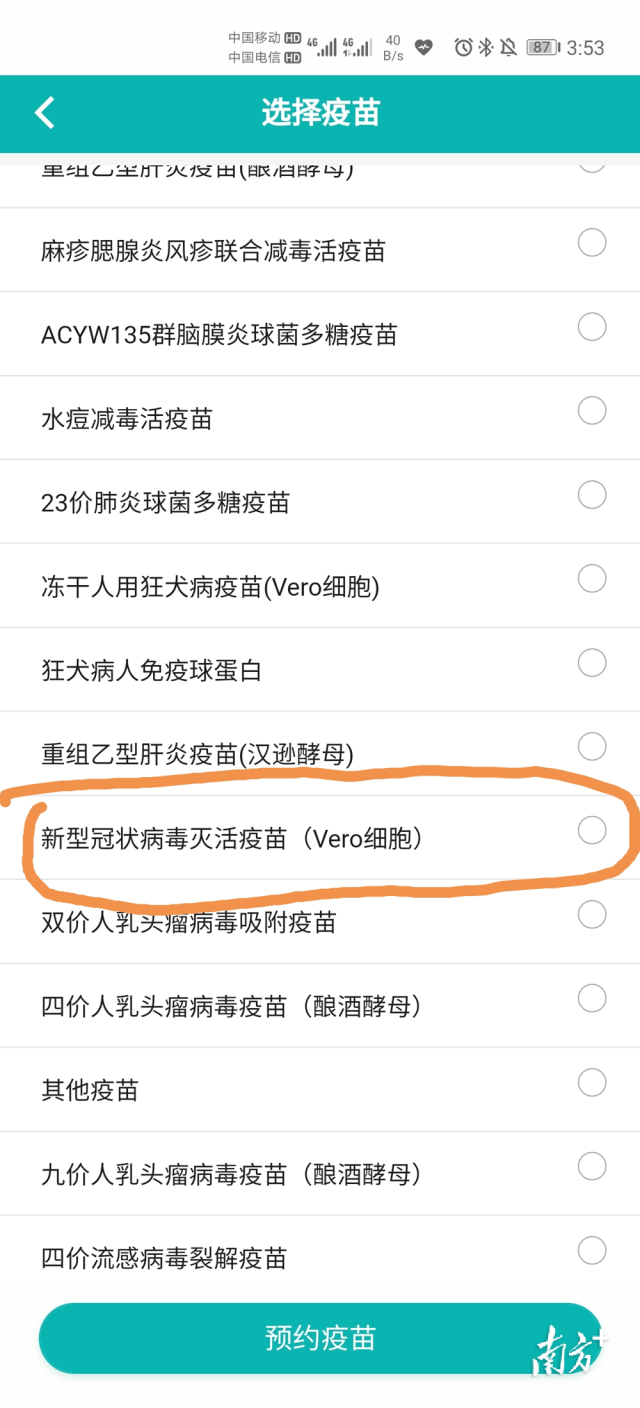Screen dimensions: 640x1408
Task: Pick the 其他疫苗 option
Action: click(592, 1083)
